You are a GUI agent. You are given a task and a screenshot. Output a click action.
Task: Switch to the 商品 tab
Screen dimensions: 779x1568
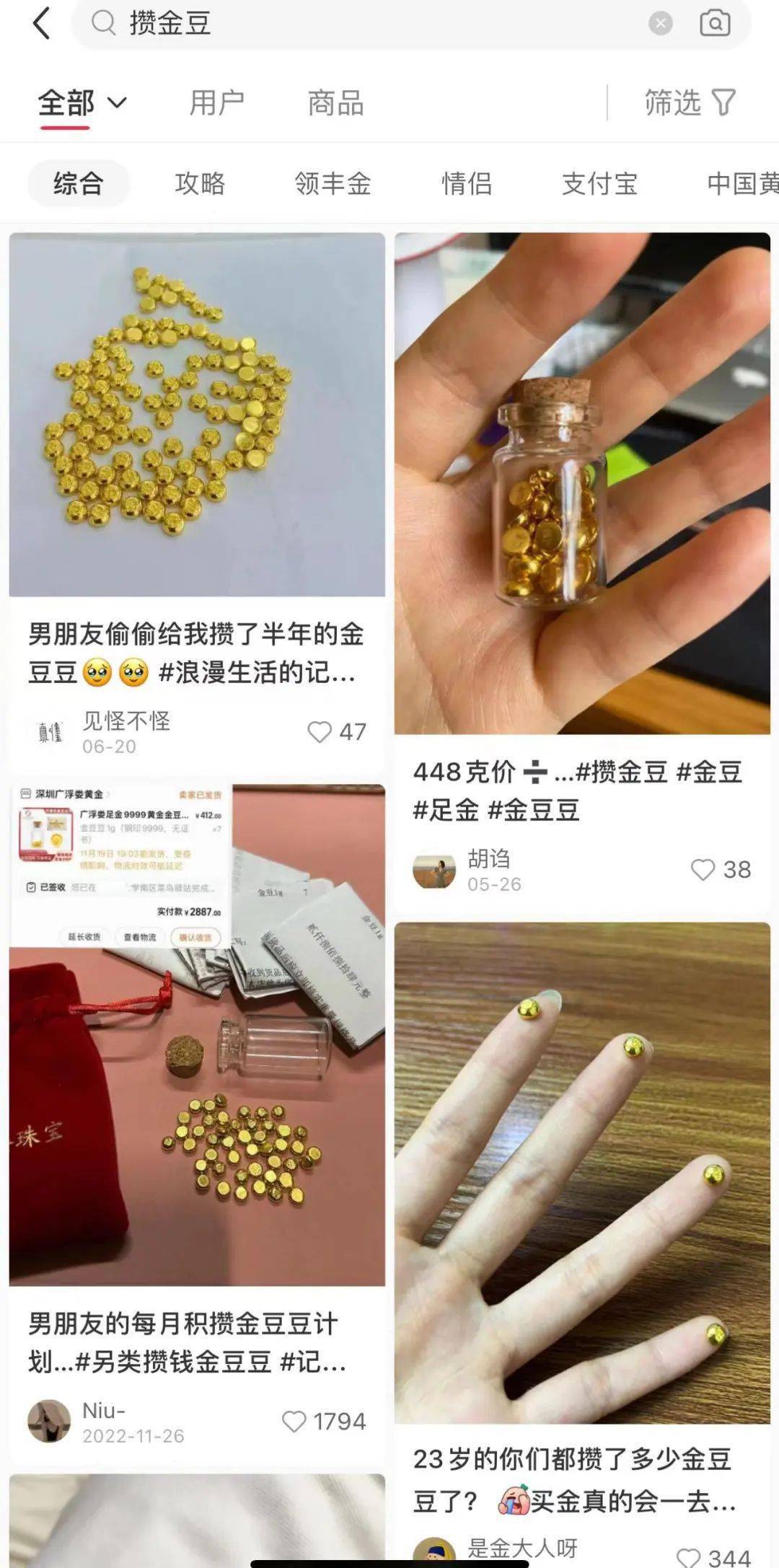[335, 103]
